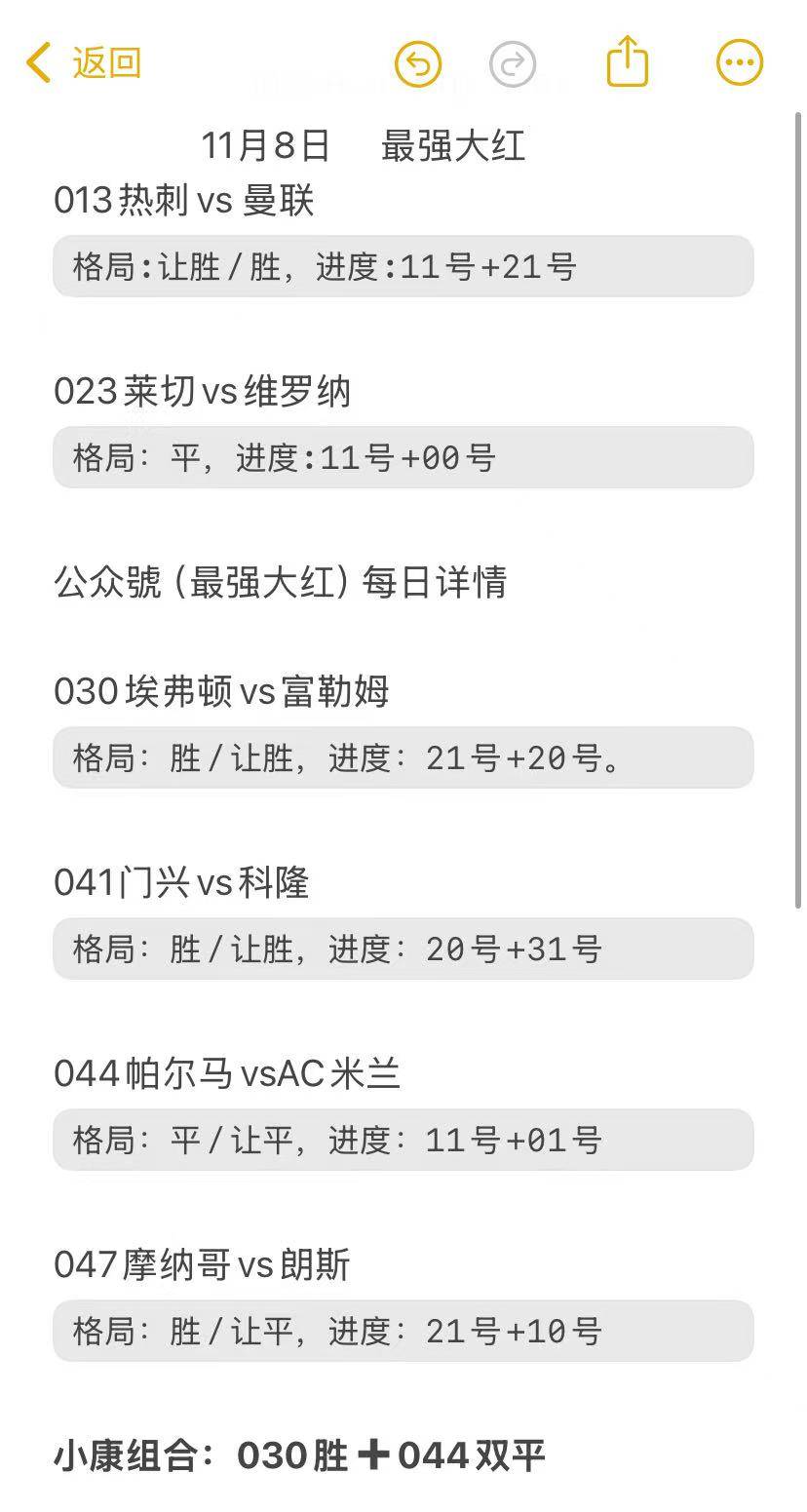
Task: Select the bold 小康组合 summary line
Action: [x=302, y=1454]
